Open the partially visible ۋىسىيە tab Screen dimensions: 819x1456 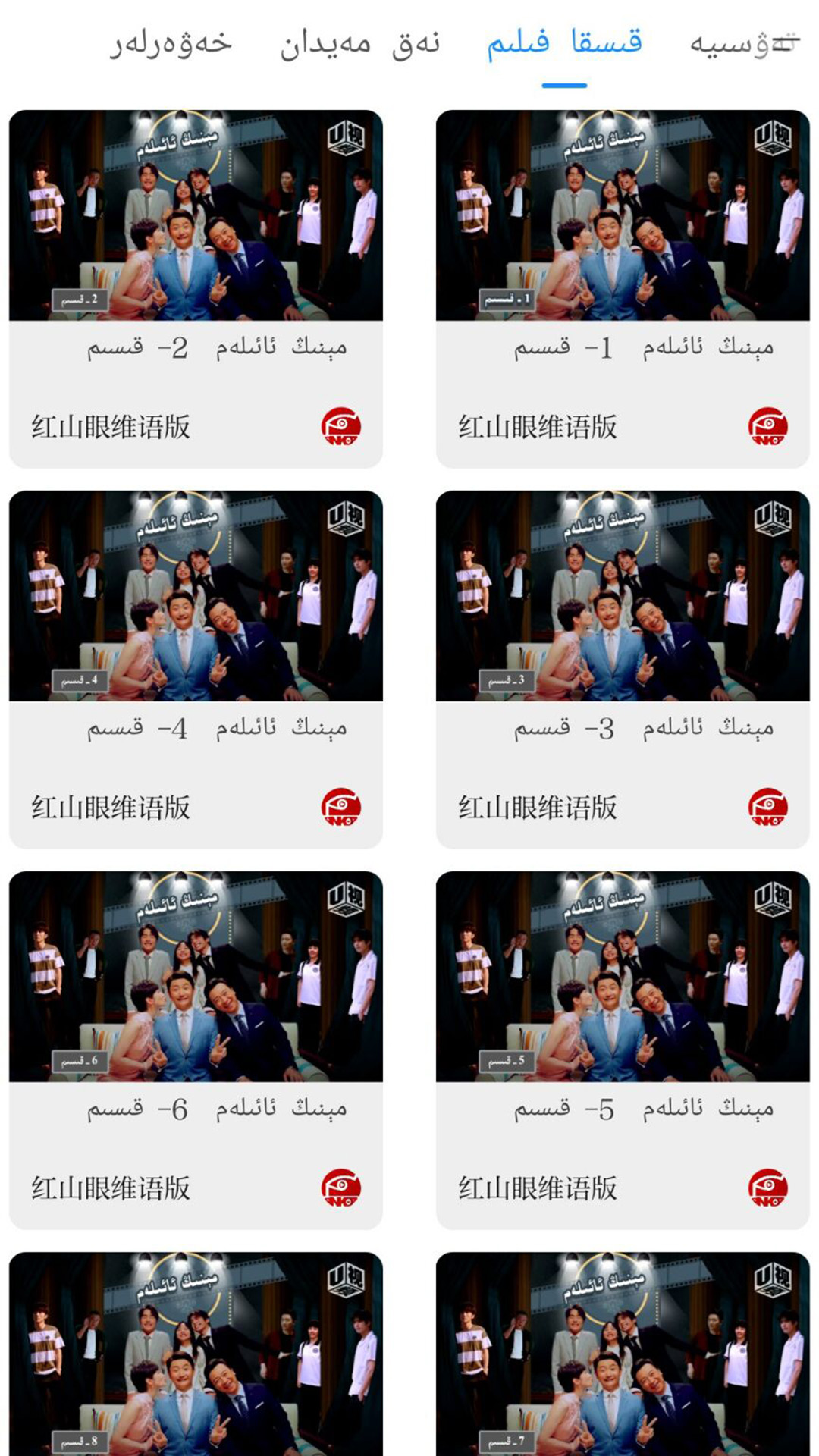[745, 43]
